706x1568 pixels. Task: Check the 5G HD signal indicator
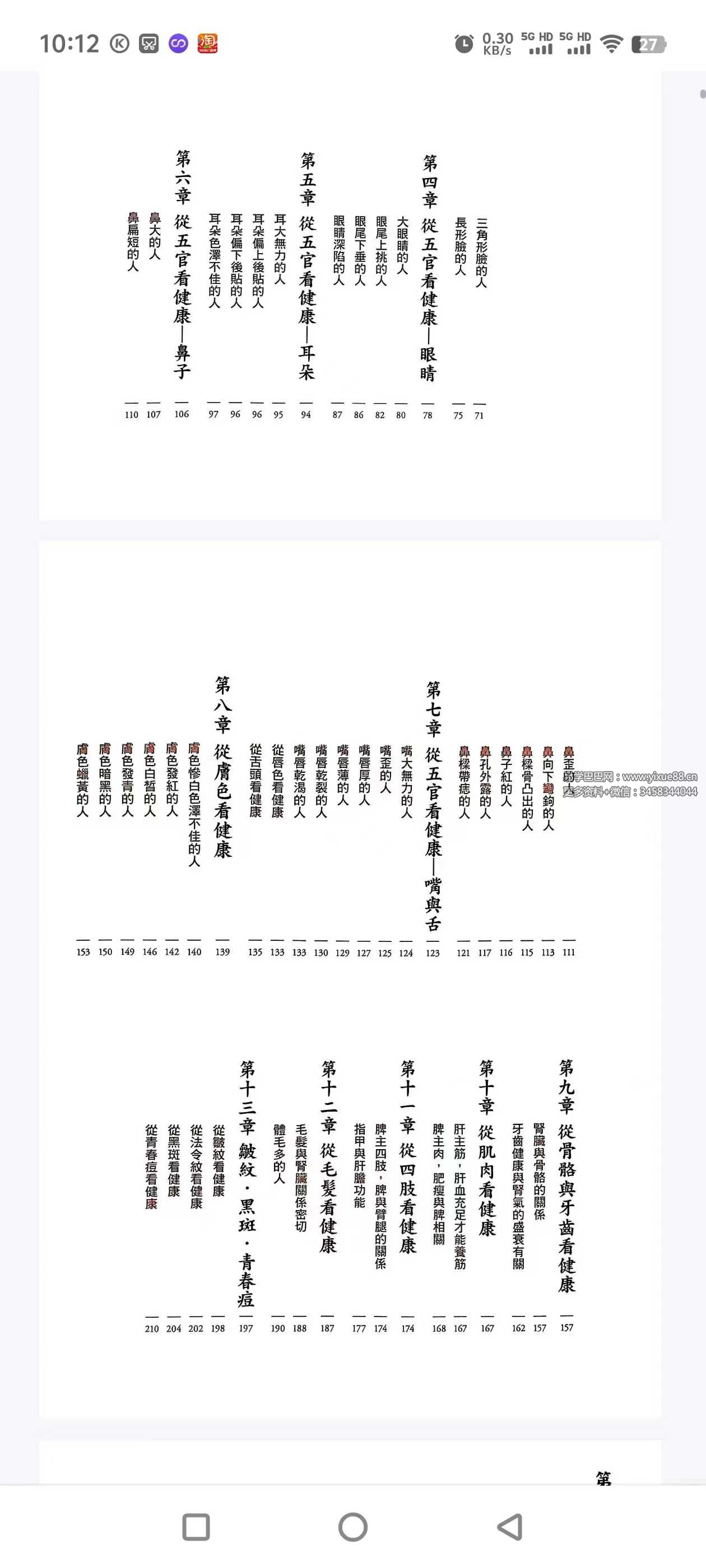[x=537, y=43]
